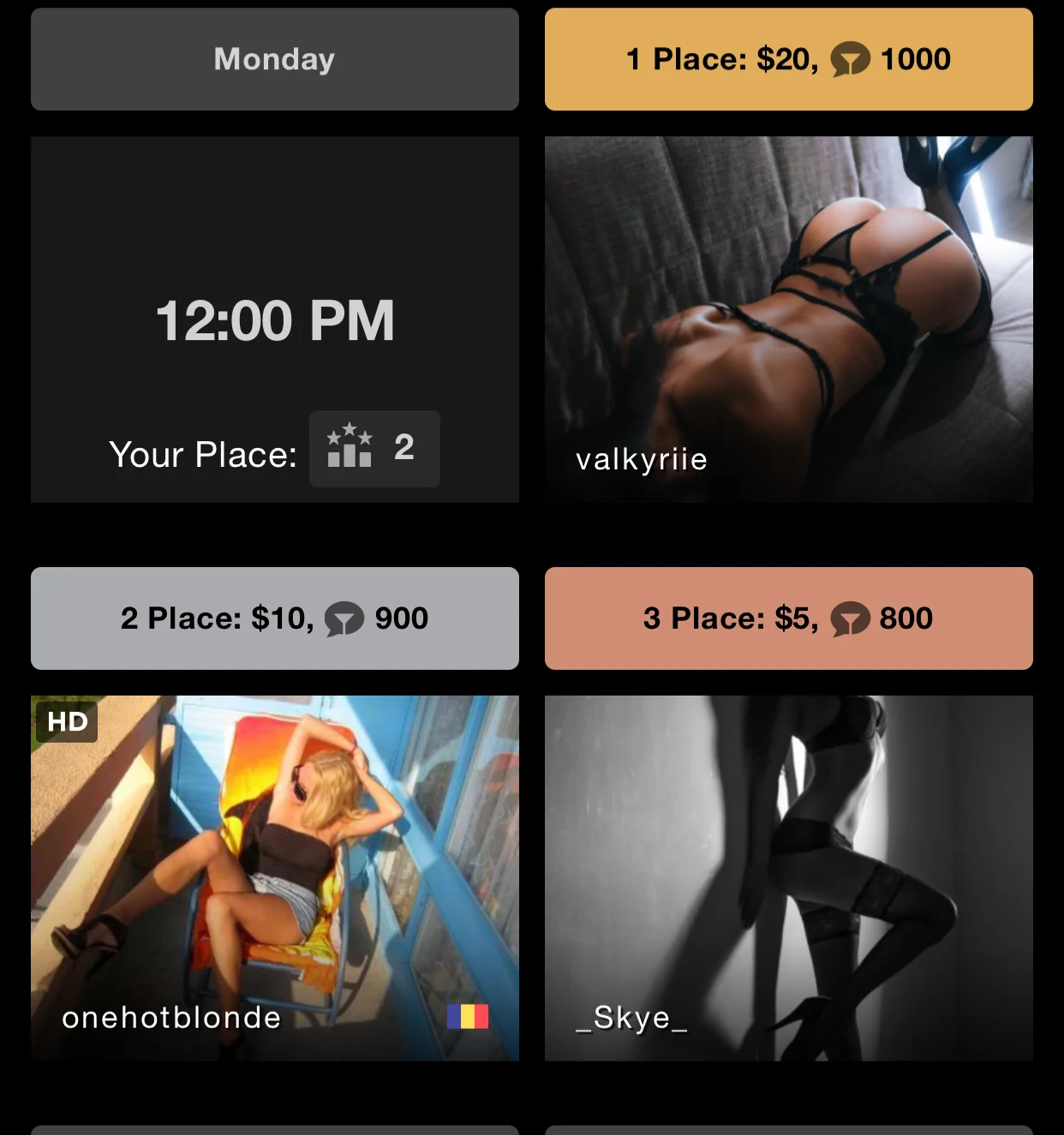The height and width of the screenshot is (1135, 1064).
Task: Click the HD badge on onehotblonde's preview
Action: (x=66, y=721)
